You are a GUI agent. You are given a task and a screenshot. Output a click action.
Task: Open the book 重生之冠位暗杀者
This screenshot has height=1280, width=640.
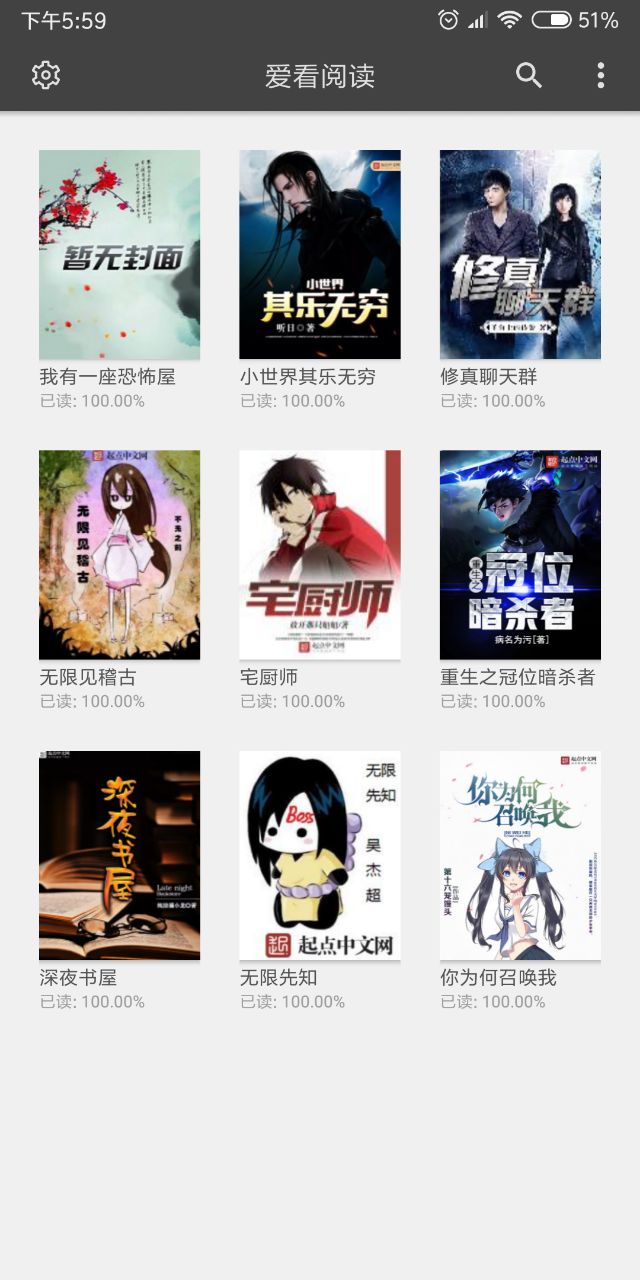[x=520, y=555]
